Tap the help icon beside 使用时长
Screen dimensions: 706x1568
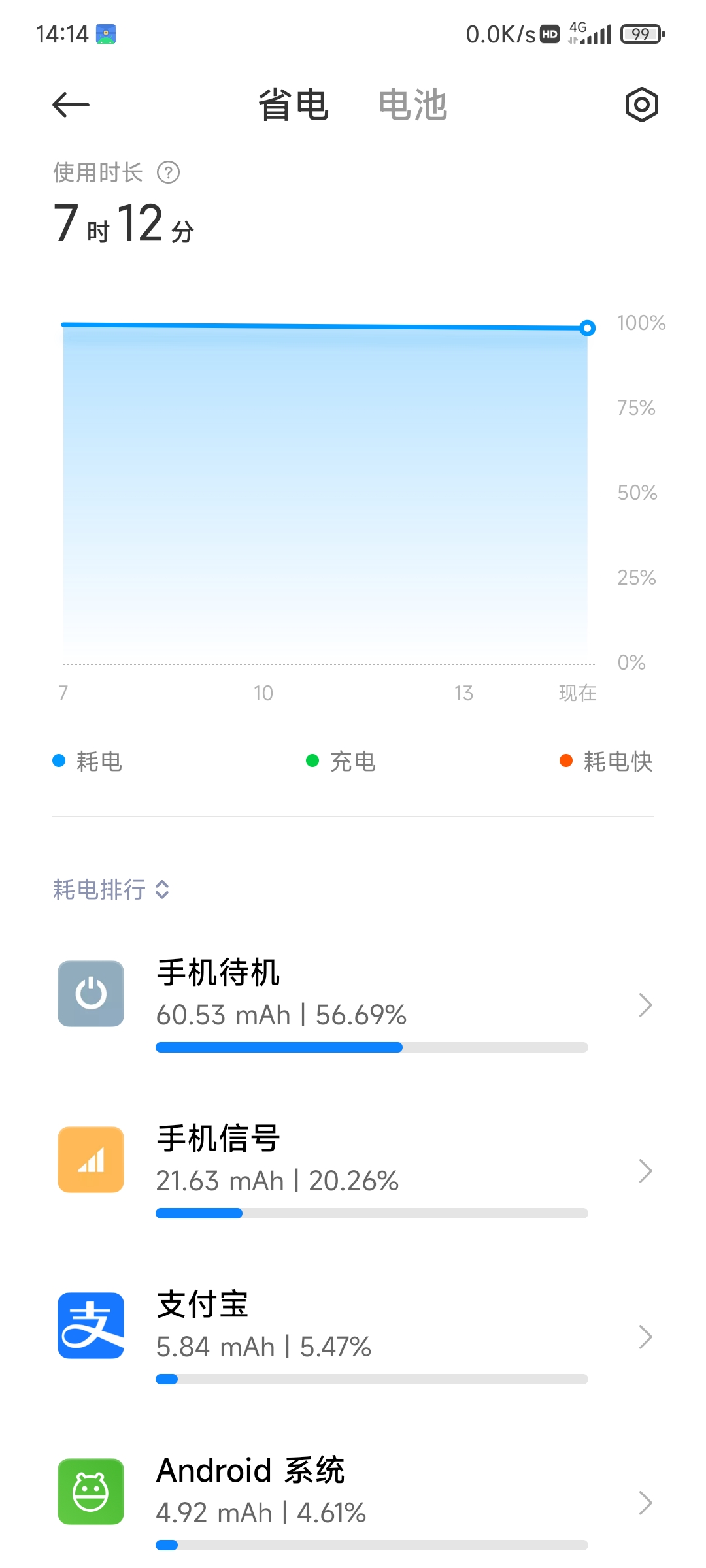click(x=169, y=172)
